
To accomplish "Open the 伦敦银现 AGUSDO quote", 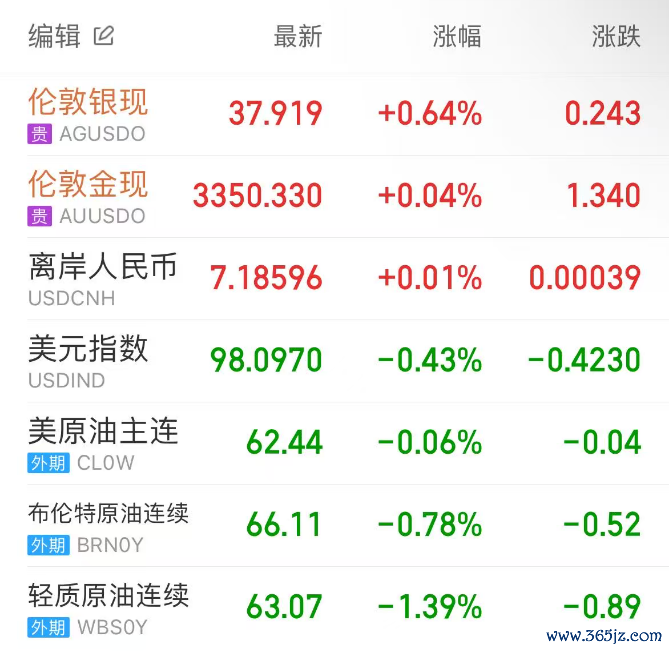I will pos(88,114).
